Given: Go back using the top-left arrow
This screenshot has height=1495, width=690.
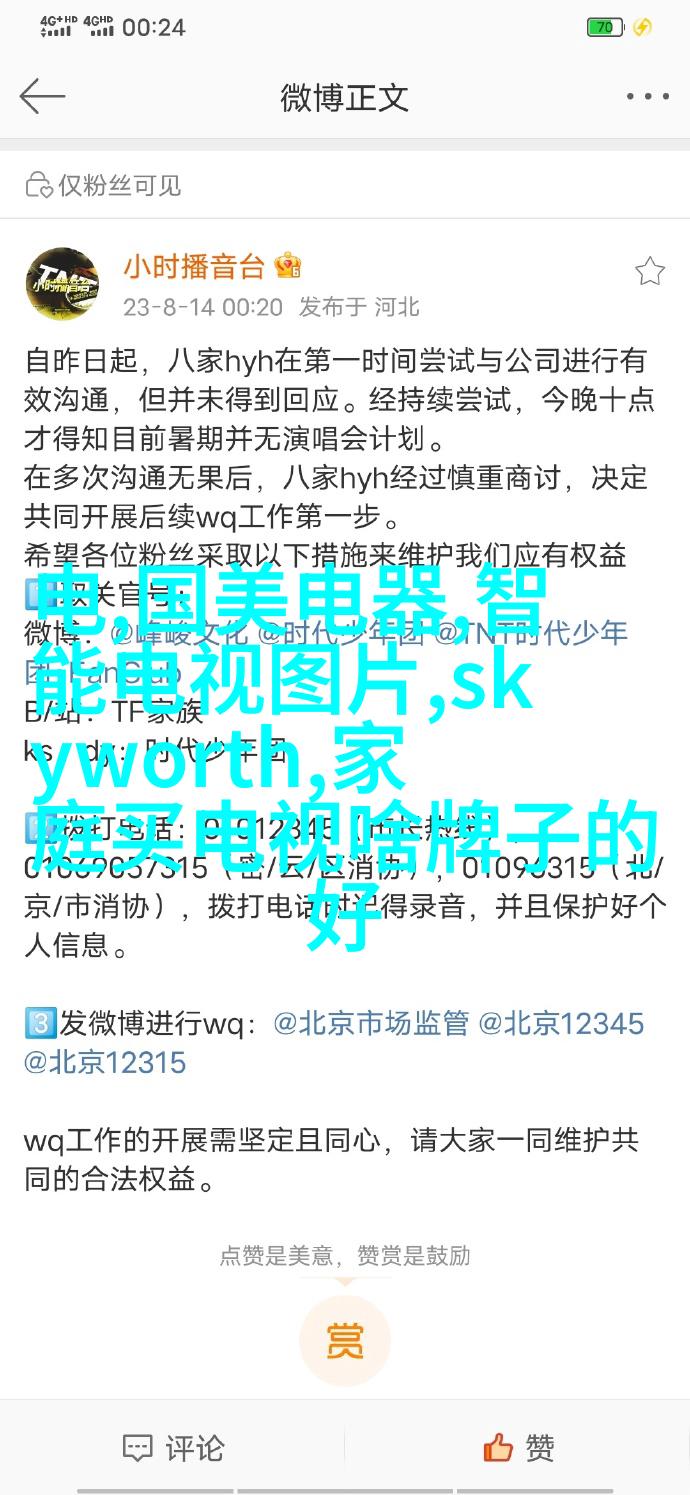Looking at the screenshot, I should (x=42, y=97).
